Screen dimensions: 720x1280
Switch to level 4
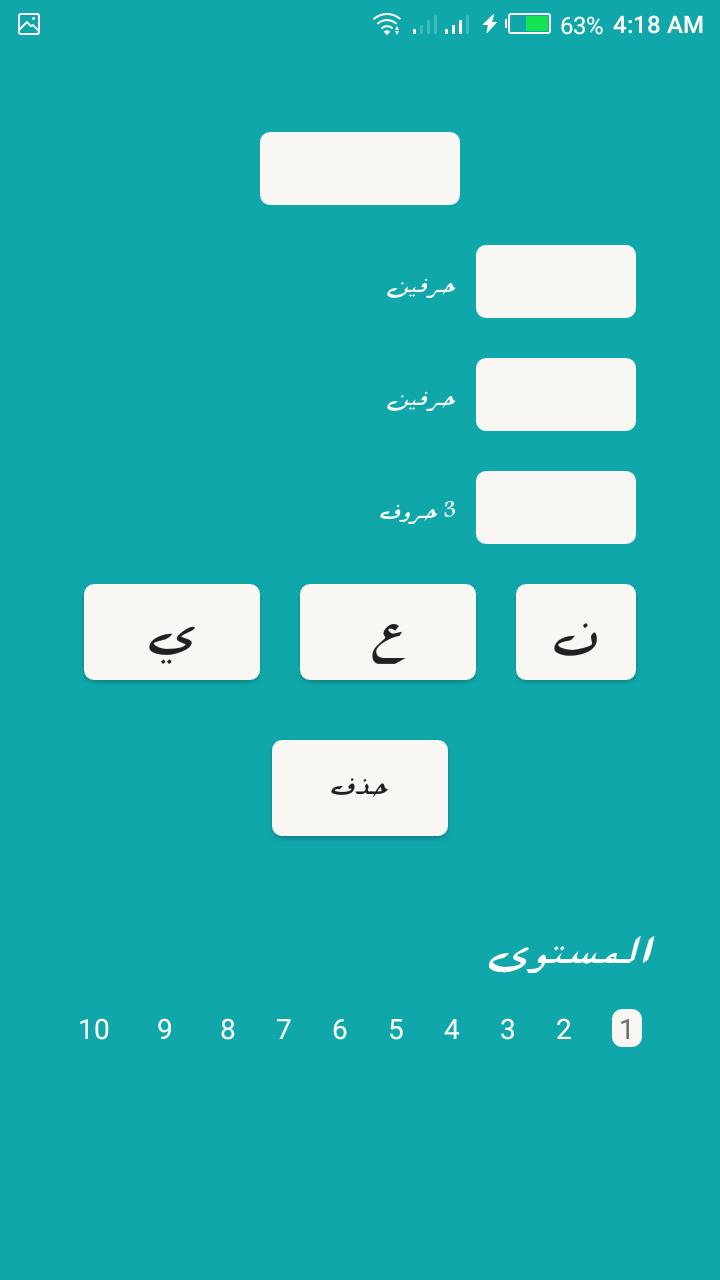click(452, 1029)
